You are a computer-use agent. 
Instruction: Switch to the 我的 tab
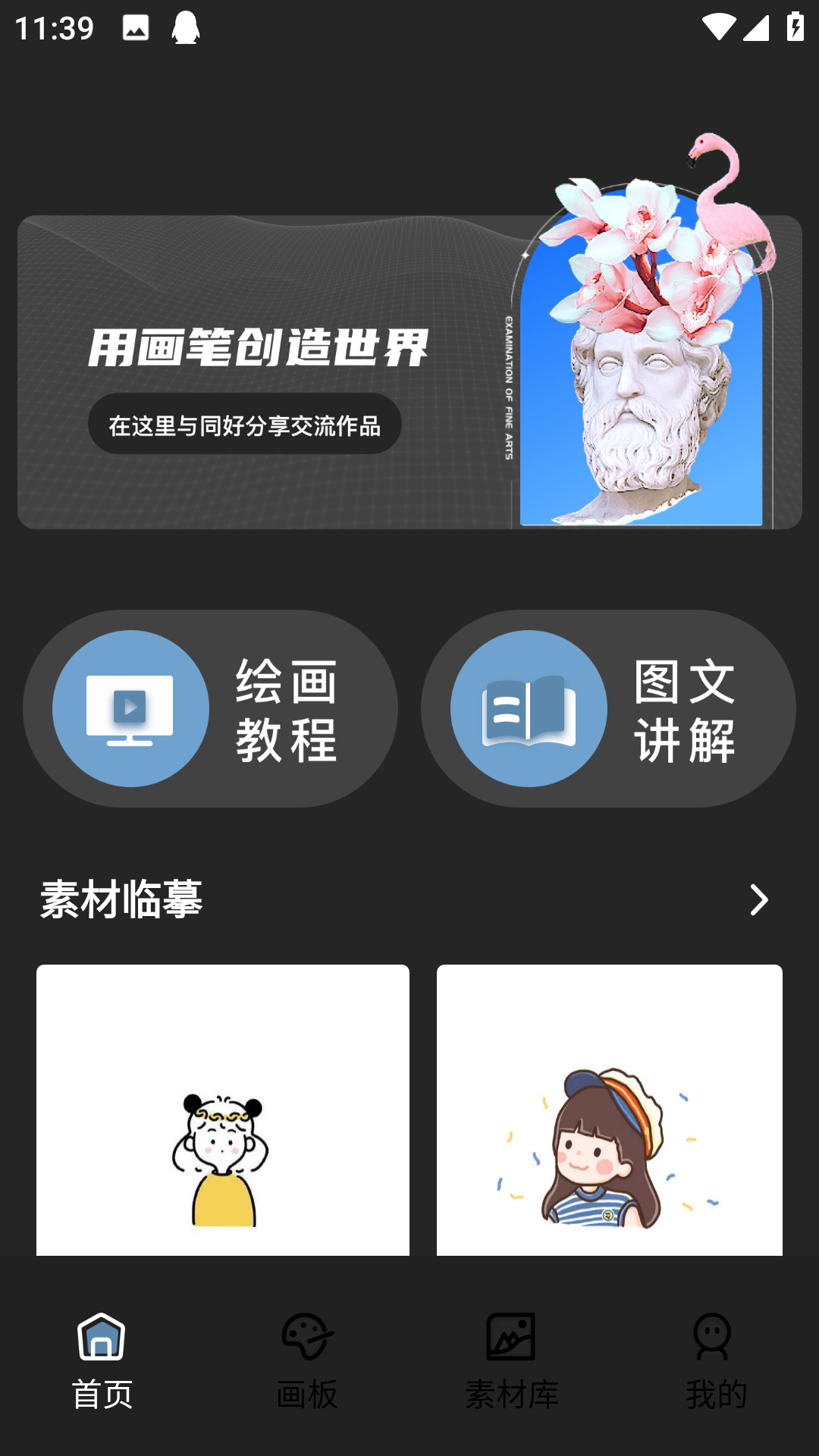tap(715, 1361)
